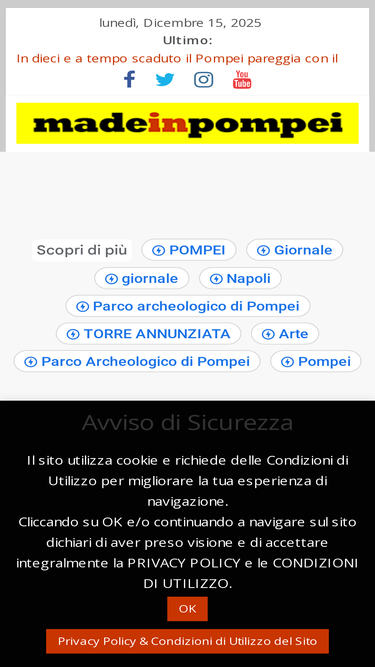Read the latest Pompei pareggia headline
The height and width of the screenshot is (667, 375).
pyautogui.click(x=177, y=58)
